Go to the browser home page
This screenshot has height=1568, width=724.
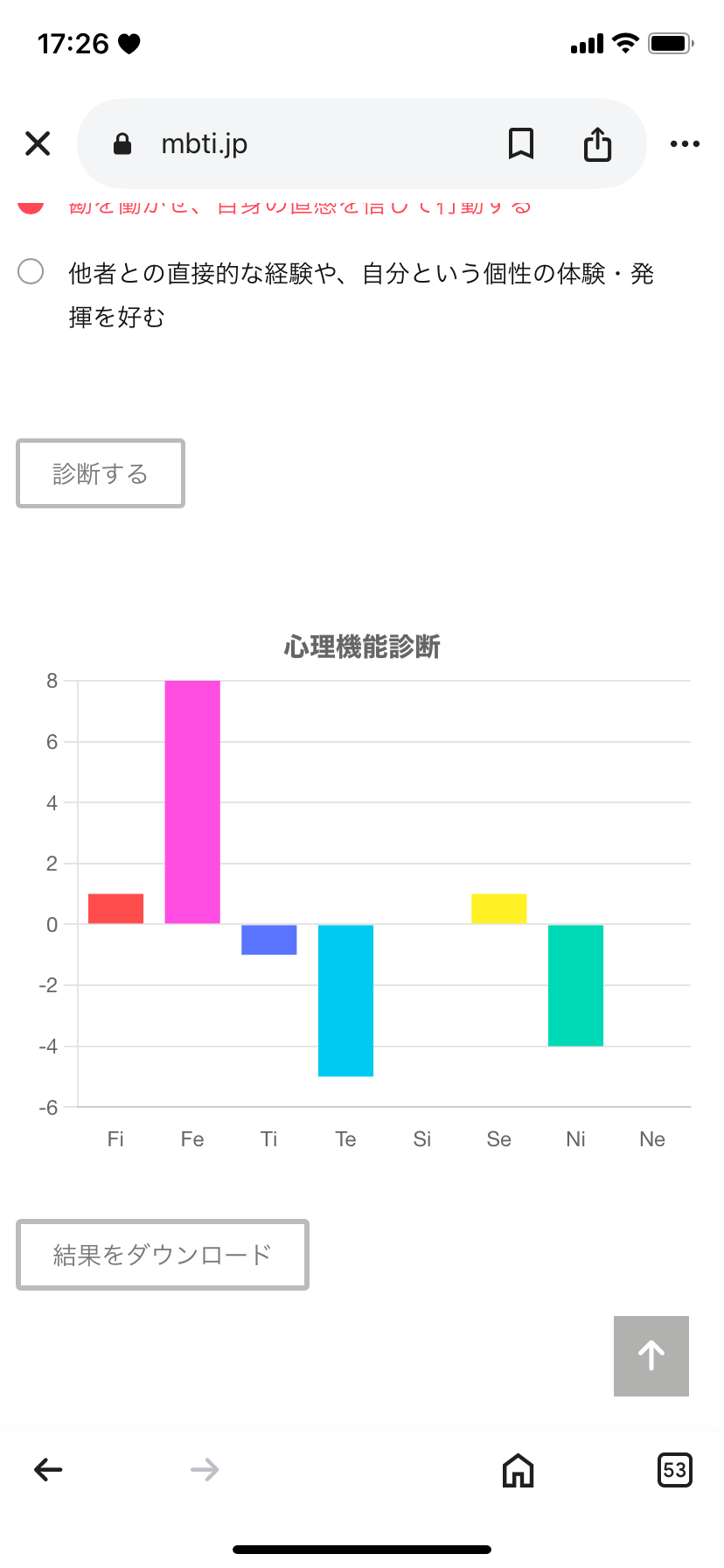coord(519,1470)
